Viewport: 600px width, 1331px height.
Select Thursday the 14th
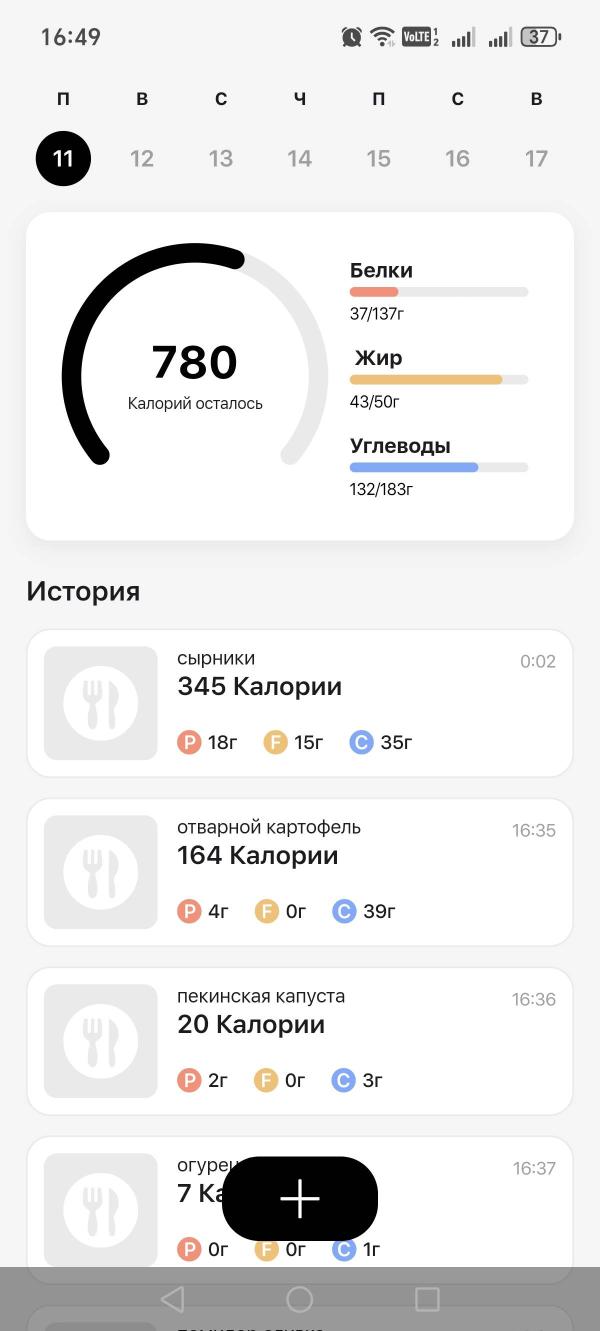(x=300, y=158)
